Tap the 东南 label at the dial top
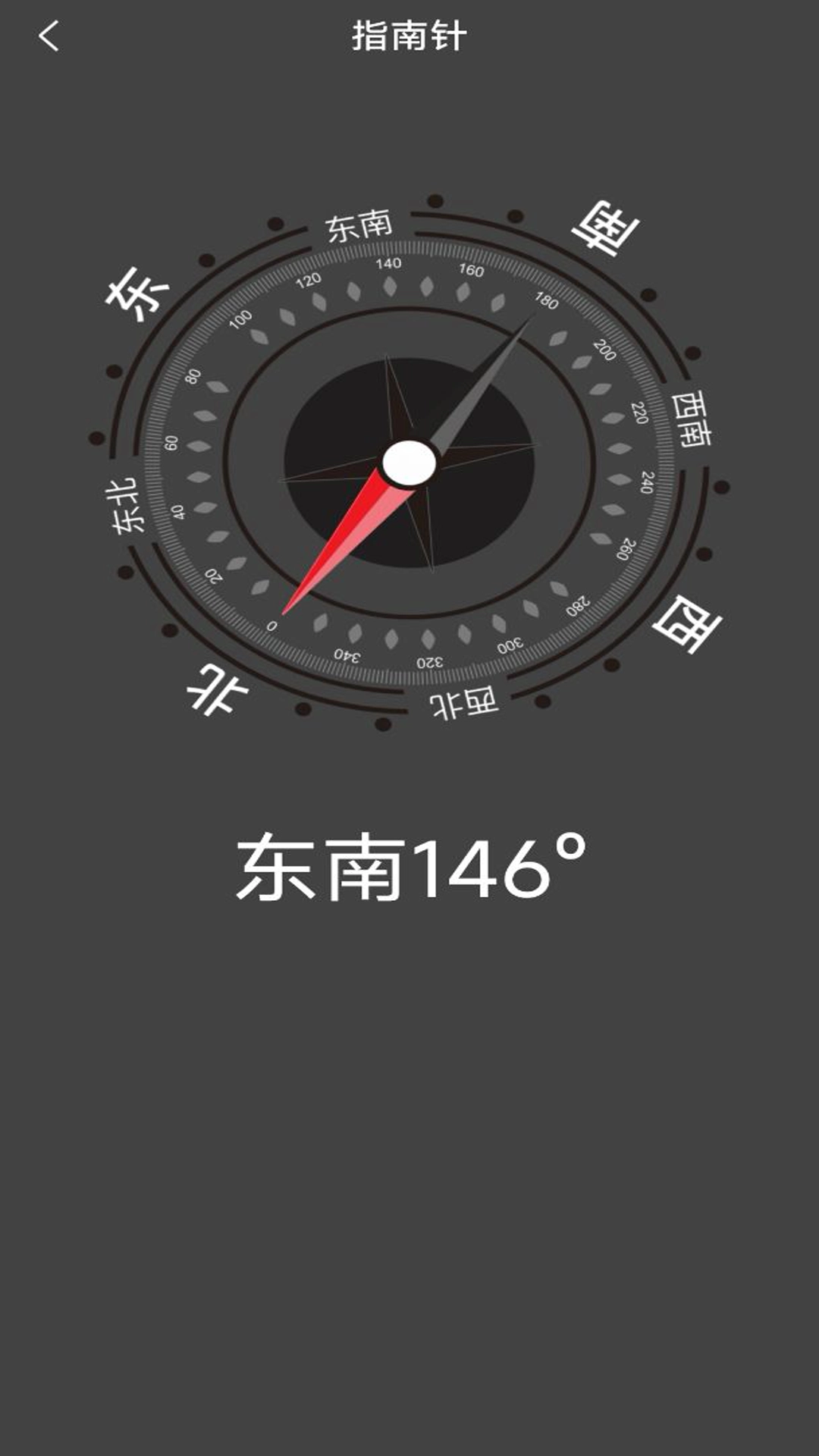Viewport: 819px width, 1456px height. click(x=356, y=224)
